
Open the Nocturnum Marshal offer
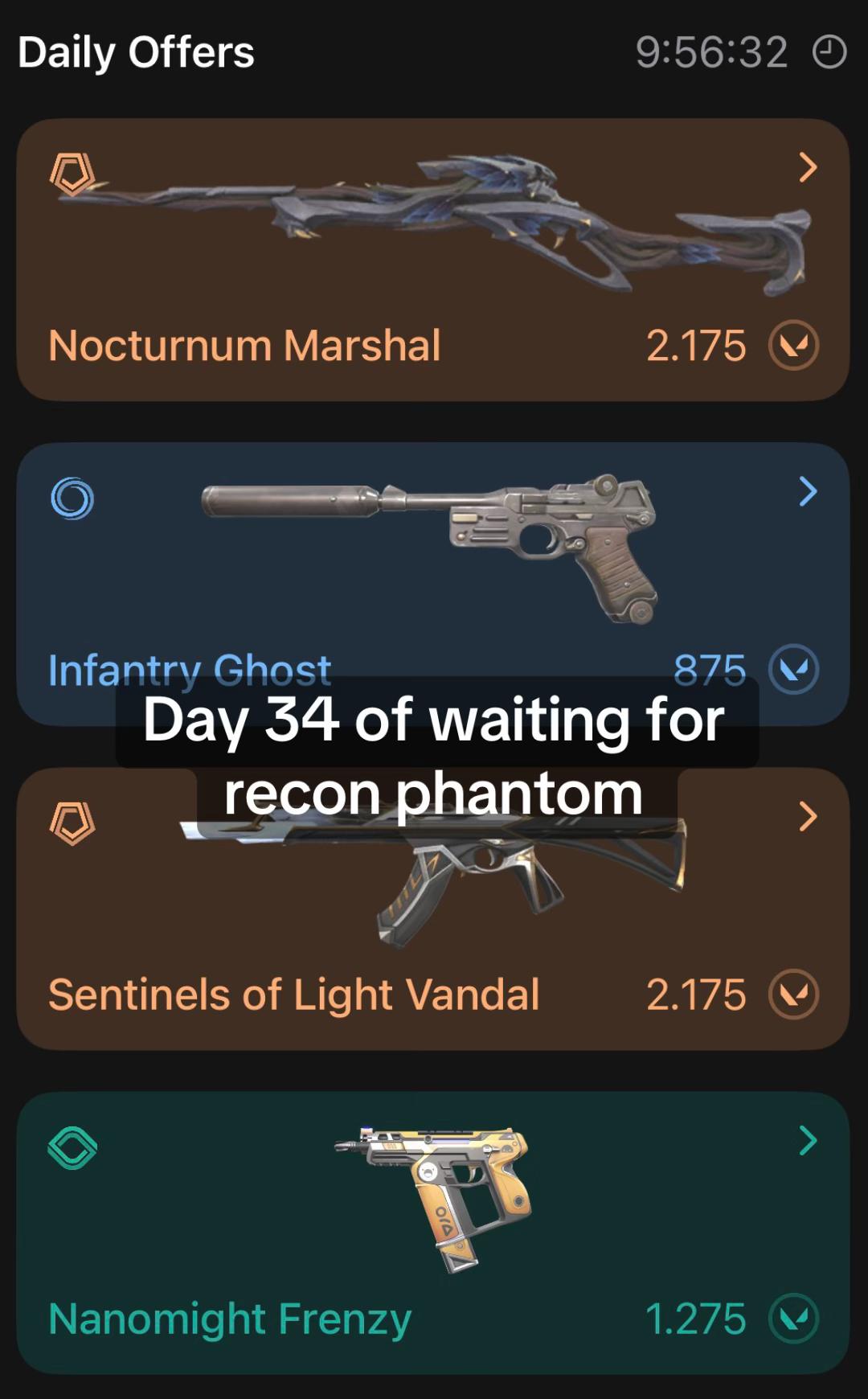click(433, 260)
